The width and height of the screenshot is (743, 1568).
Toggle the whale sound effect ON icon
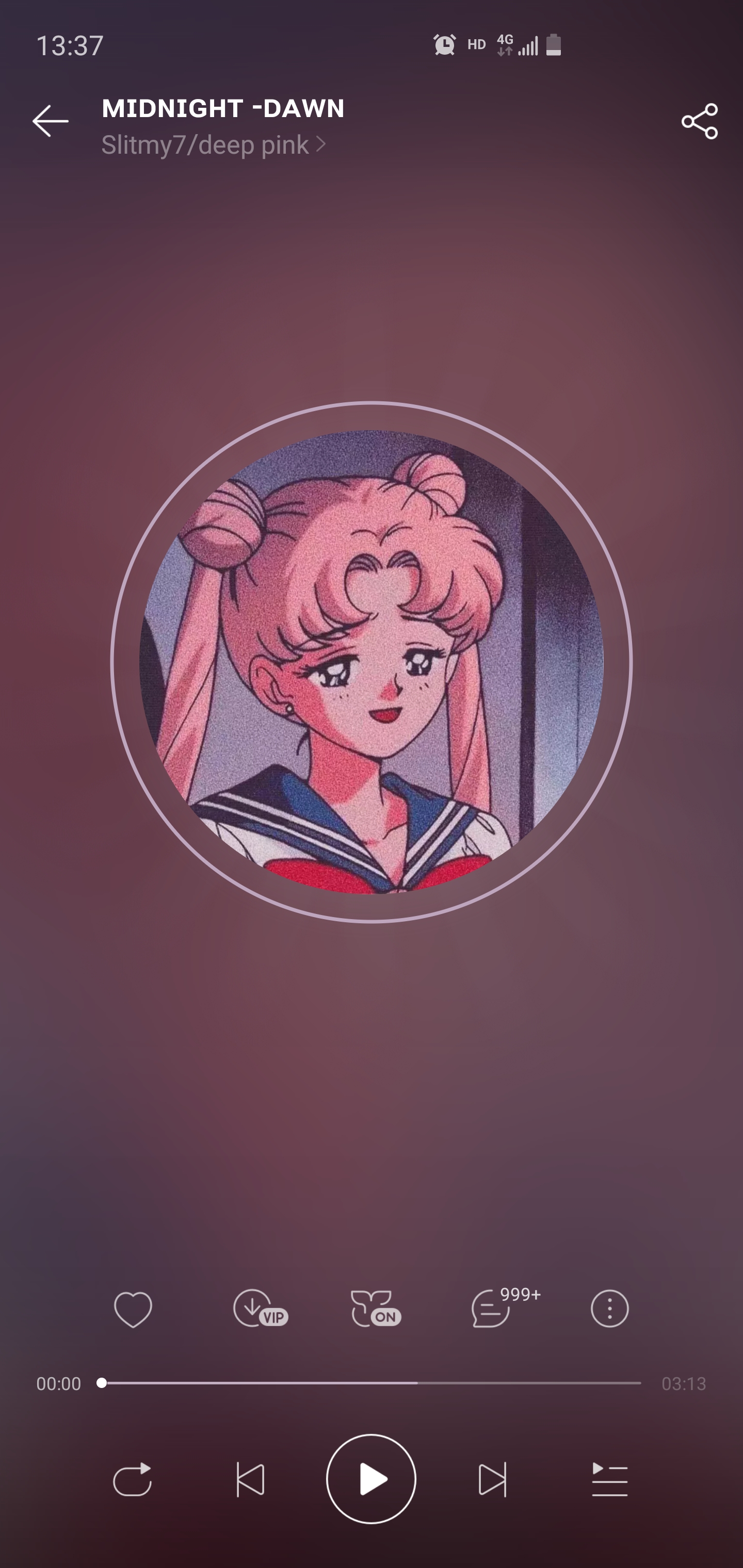(375, 1309)
